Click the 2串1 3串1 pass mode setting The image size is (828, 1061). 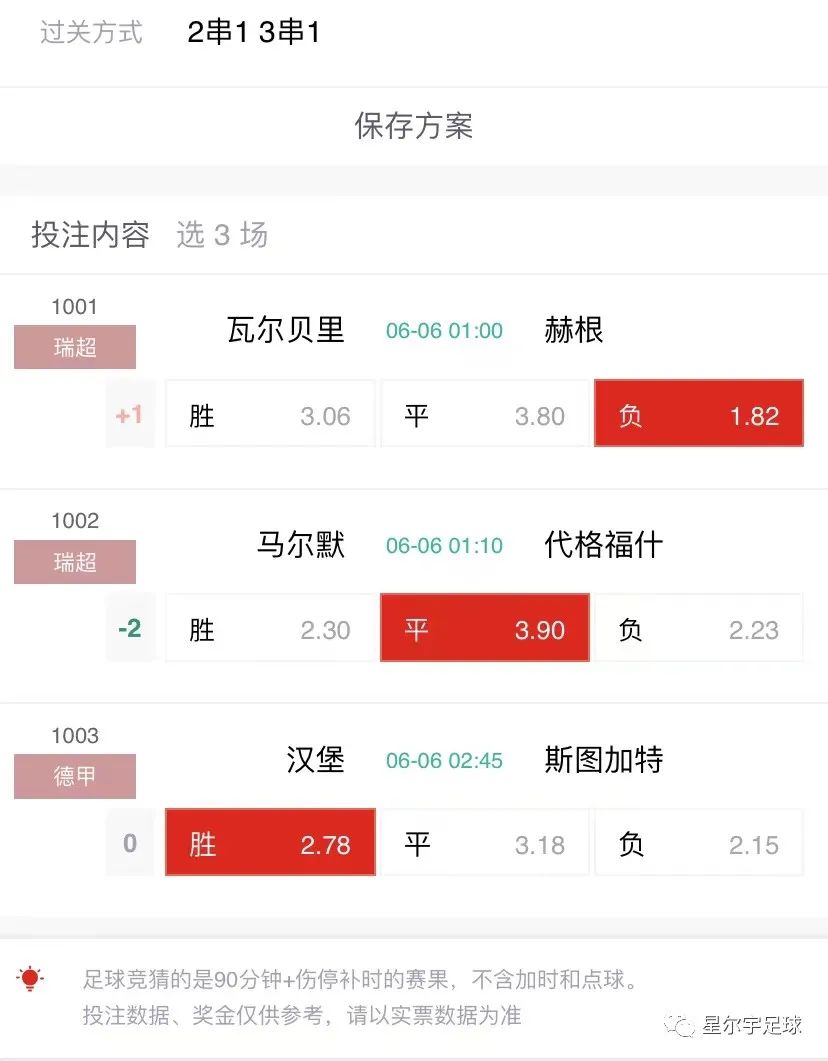click(249, 32)
